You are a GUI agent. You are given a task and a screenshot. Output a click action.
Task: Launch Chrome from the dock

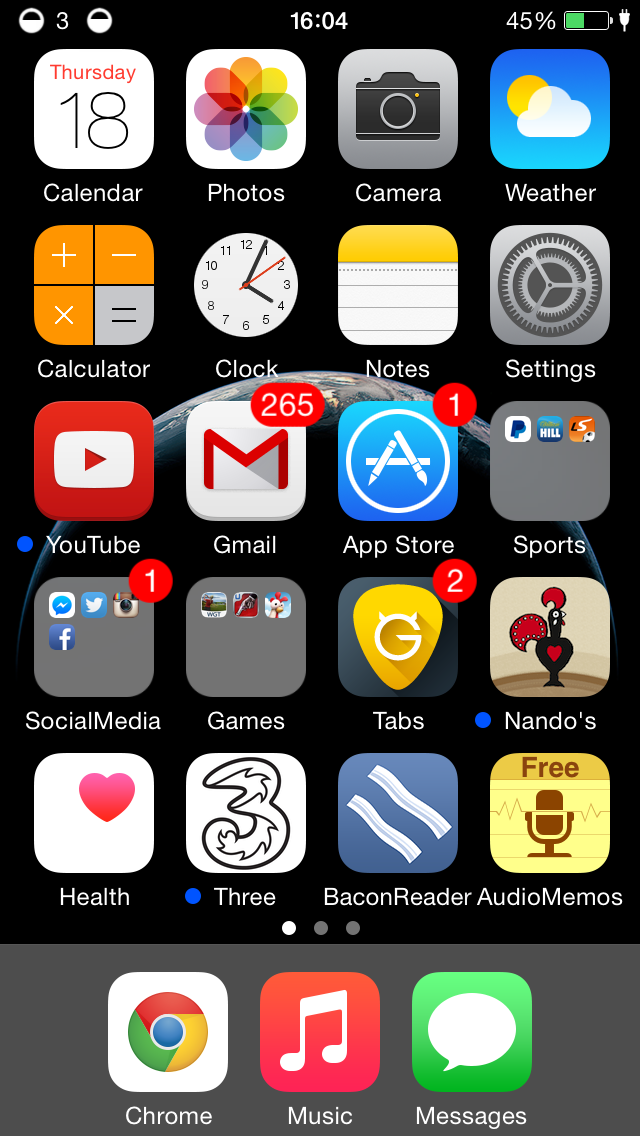(x=168, y=1032)
